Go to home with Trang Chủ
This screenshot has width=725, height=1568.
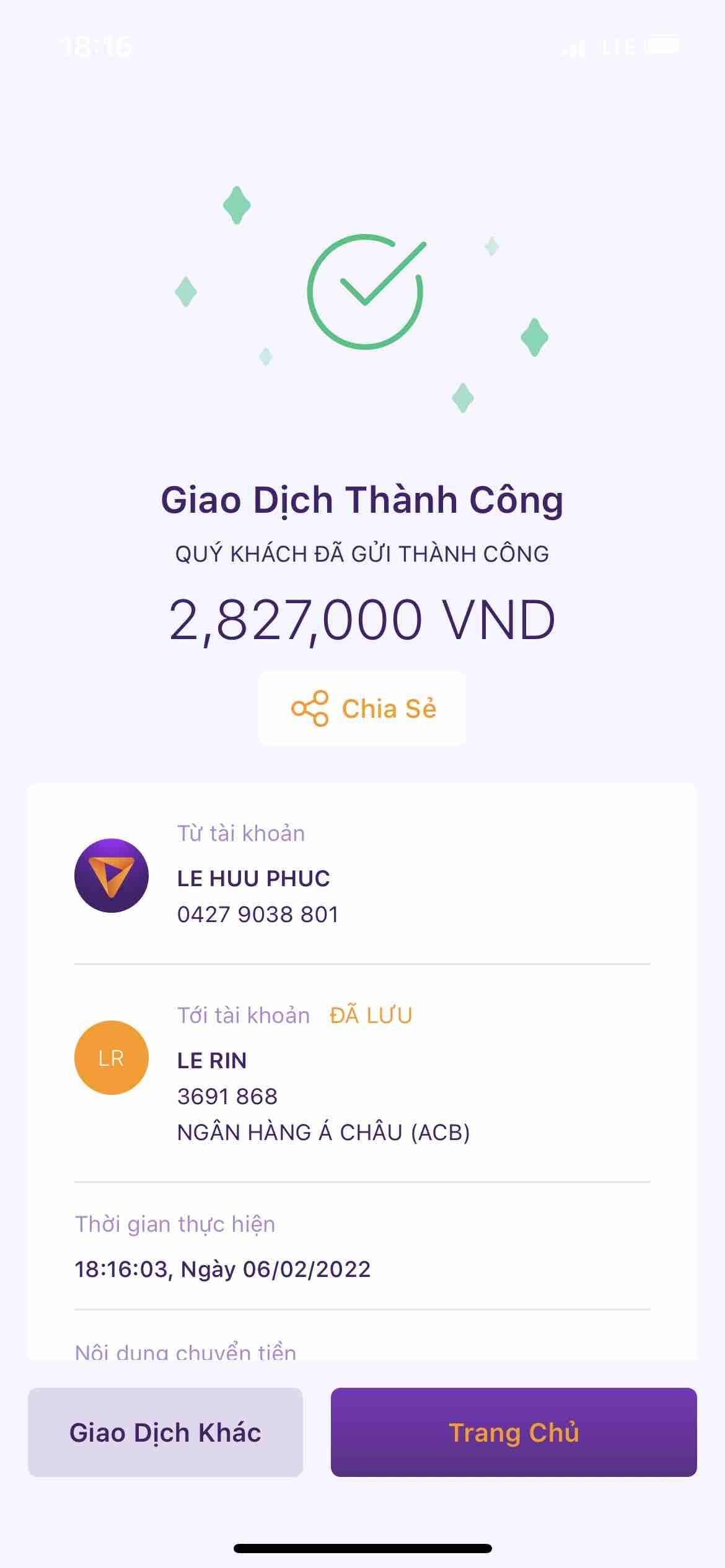(x=514, y=1432)
